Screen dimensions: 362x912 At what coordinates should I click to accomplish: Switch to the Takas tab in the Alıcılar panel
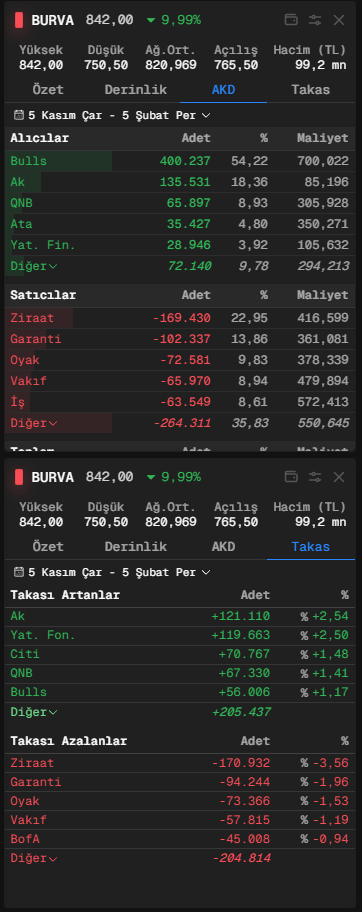311,90
